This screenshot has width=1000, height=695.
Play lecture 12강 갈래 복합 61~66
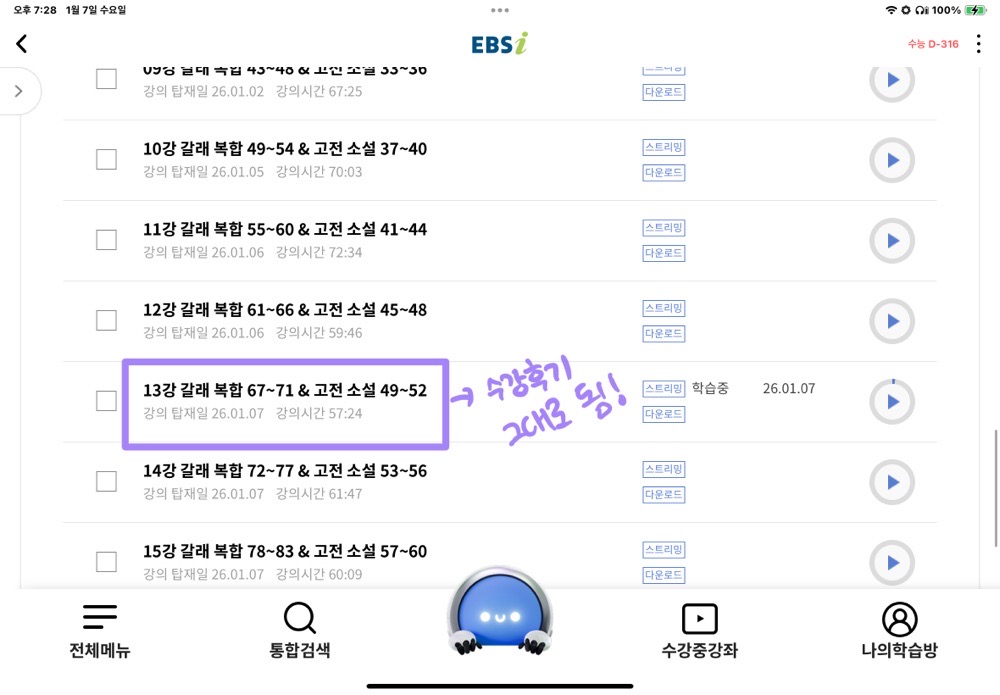pos(892,321)
